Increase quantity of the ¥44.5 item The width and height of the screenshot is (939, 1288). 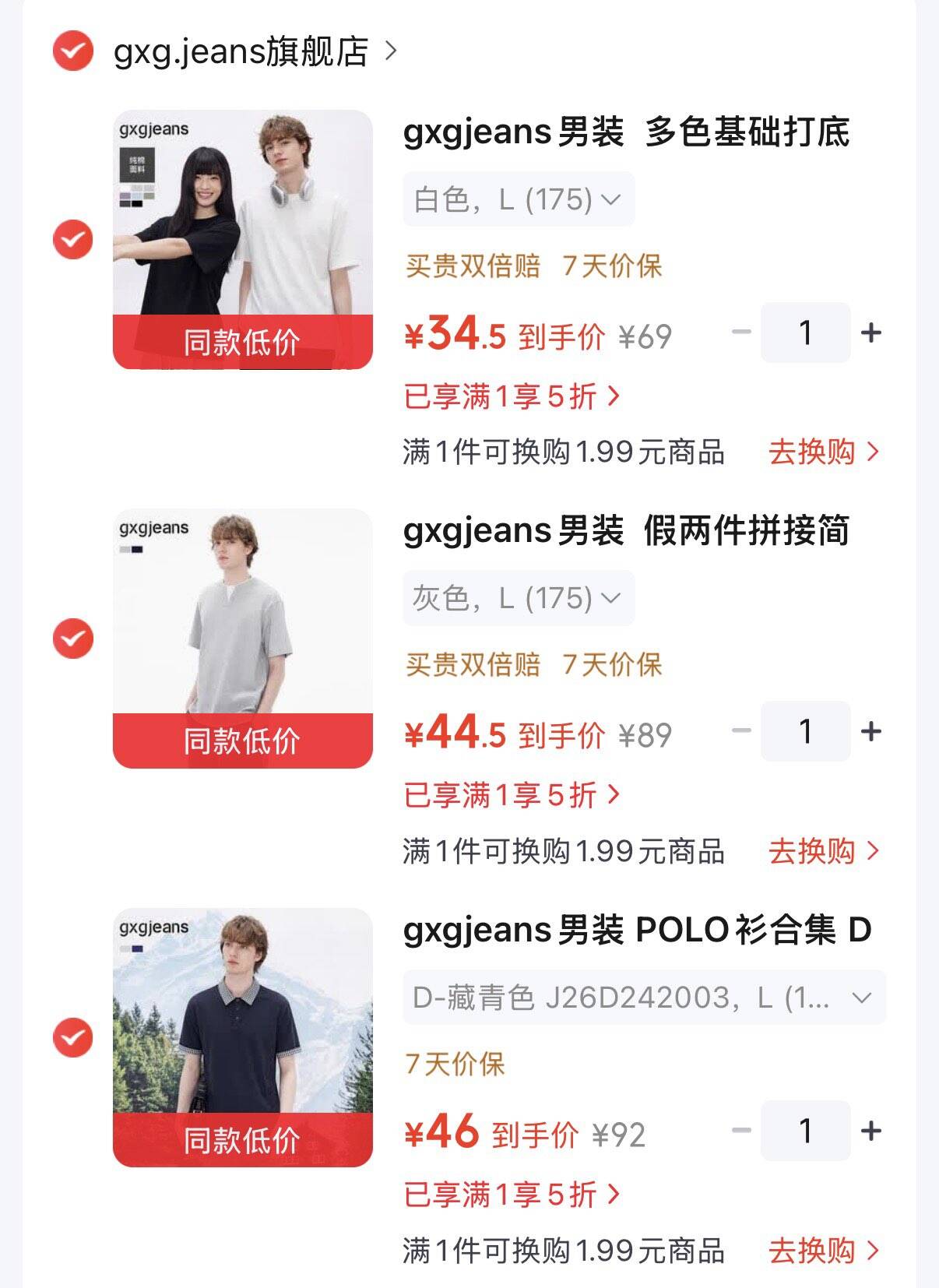(871, 731)
